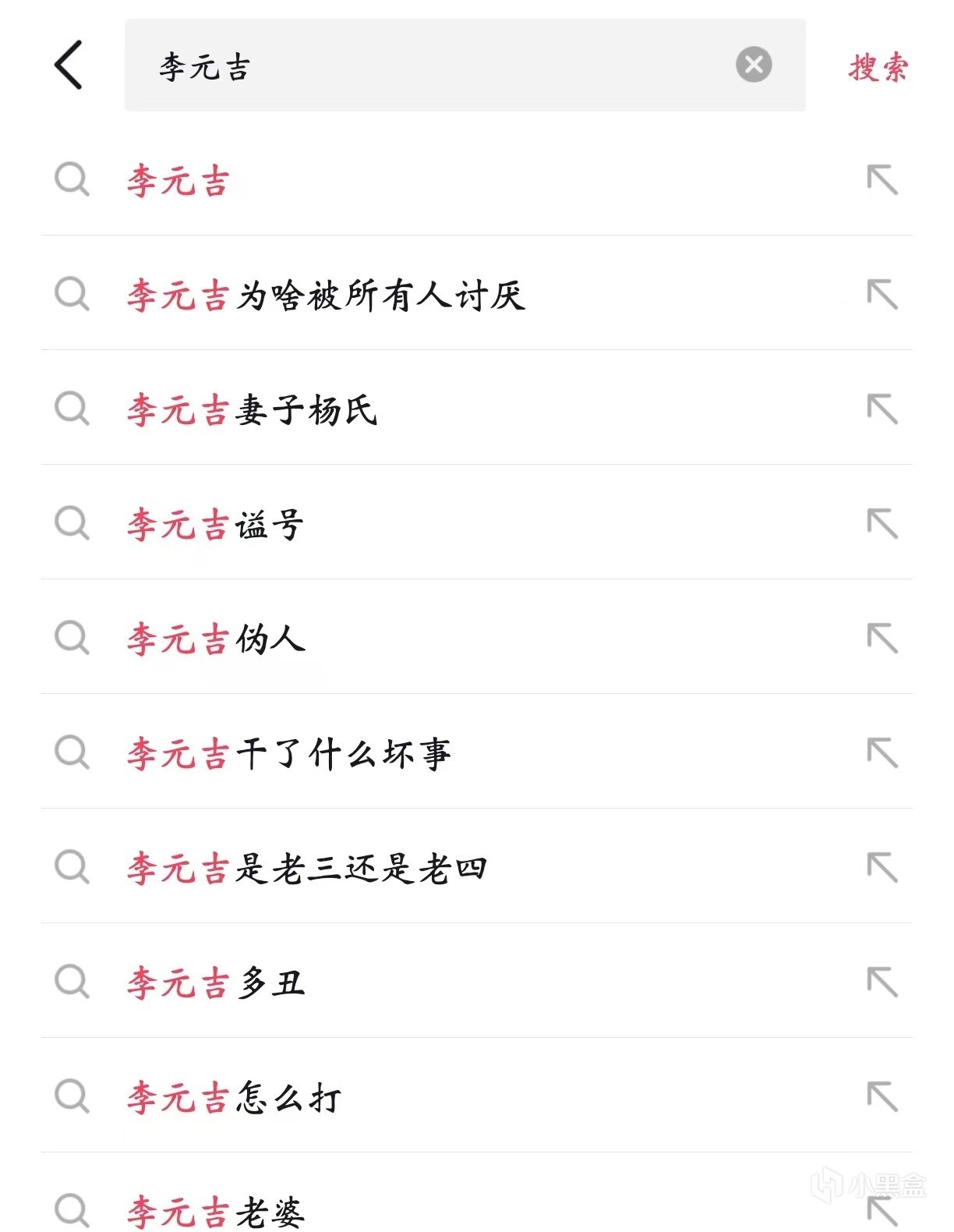Tap the arrow beside 李元吉干了什么坏事

pos(882,754)
